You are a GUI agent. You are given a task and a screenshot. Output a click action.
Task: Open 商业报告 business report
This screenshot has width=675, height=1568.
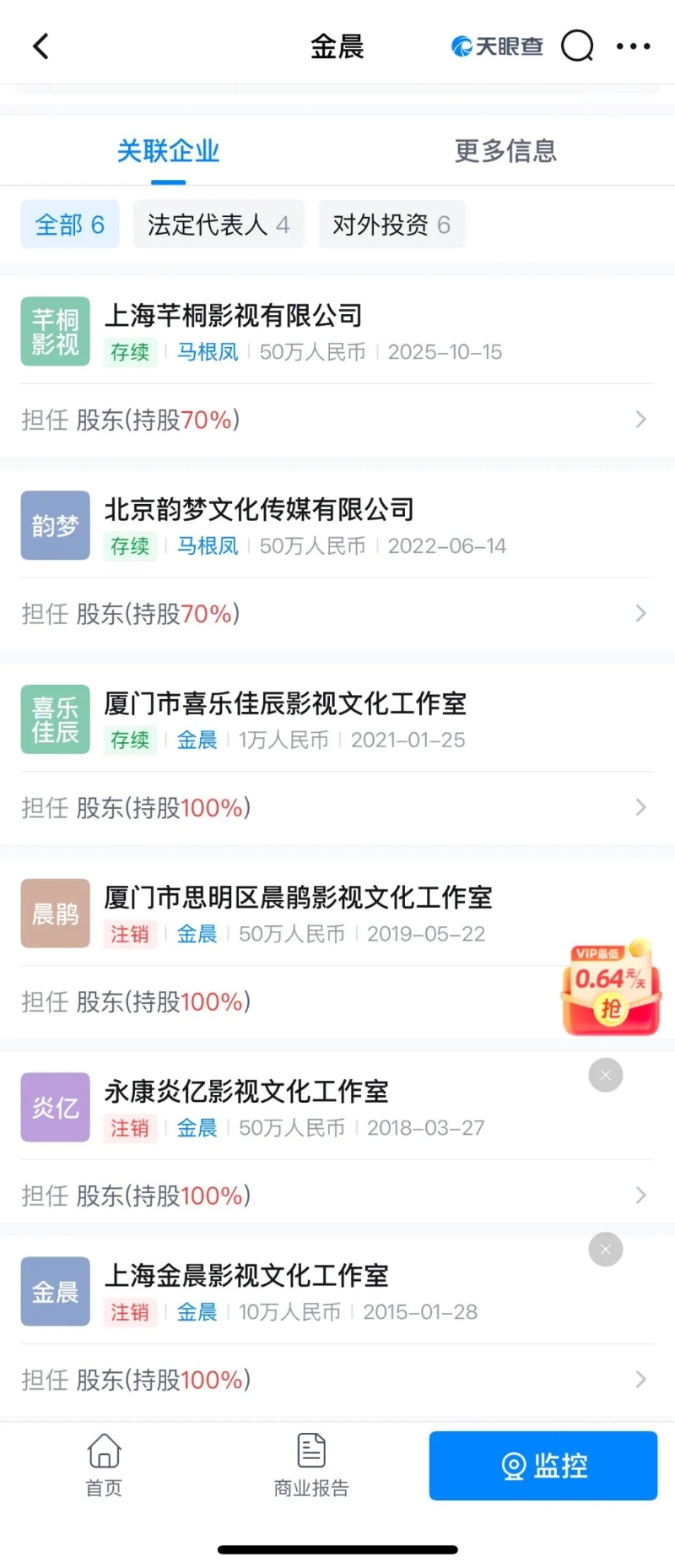click(x=311, y=1465)
